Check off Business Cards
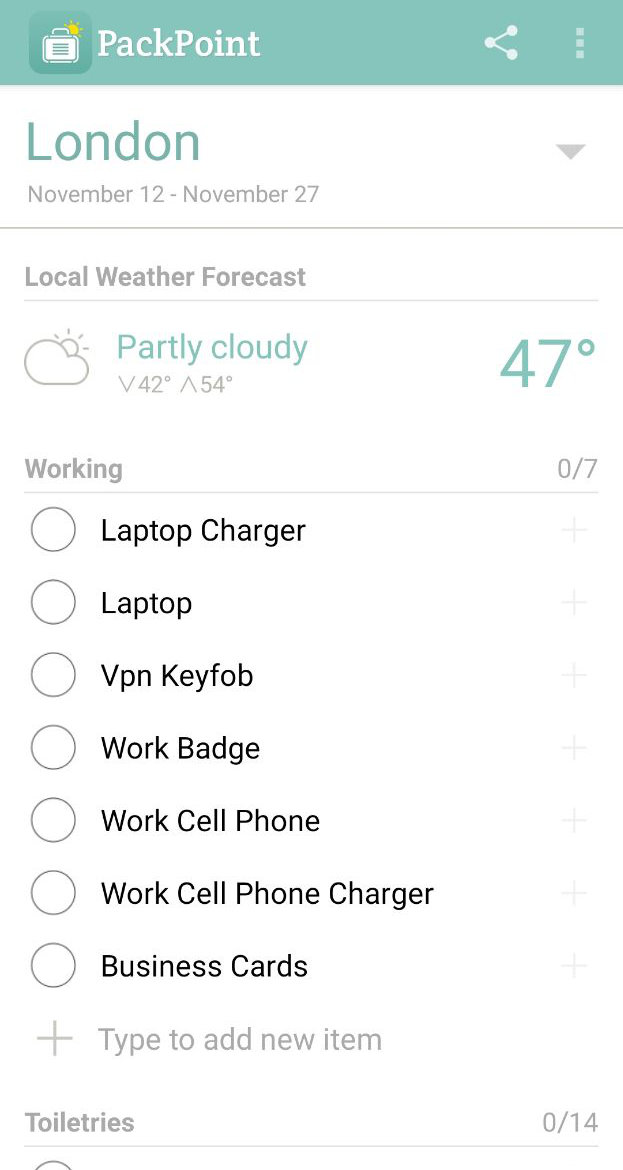 pos(53,966)
